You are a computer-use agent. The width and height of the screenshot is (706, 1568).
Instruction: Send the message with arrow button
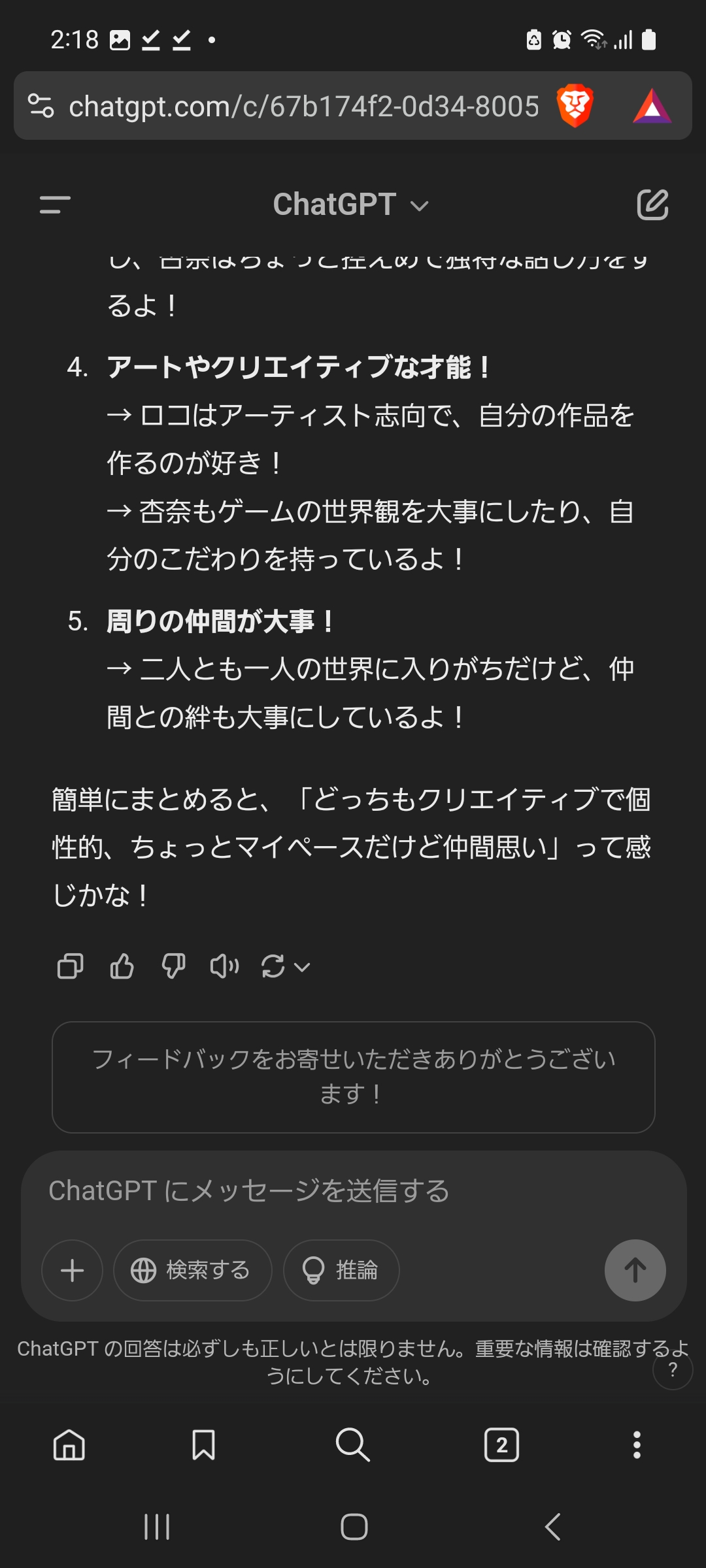[x=635, y=1270]
